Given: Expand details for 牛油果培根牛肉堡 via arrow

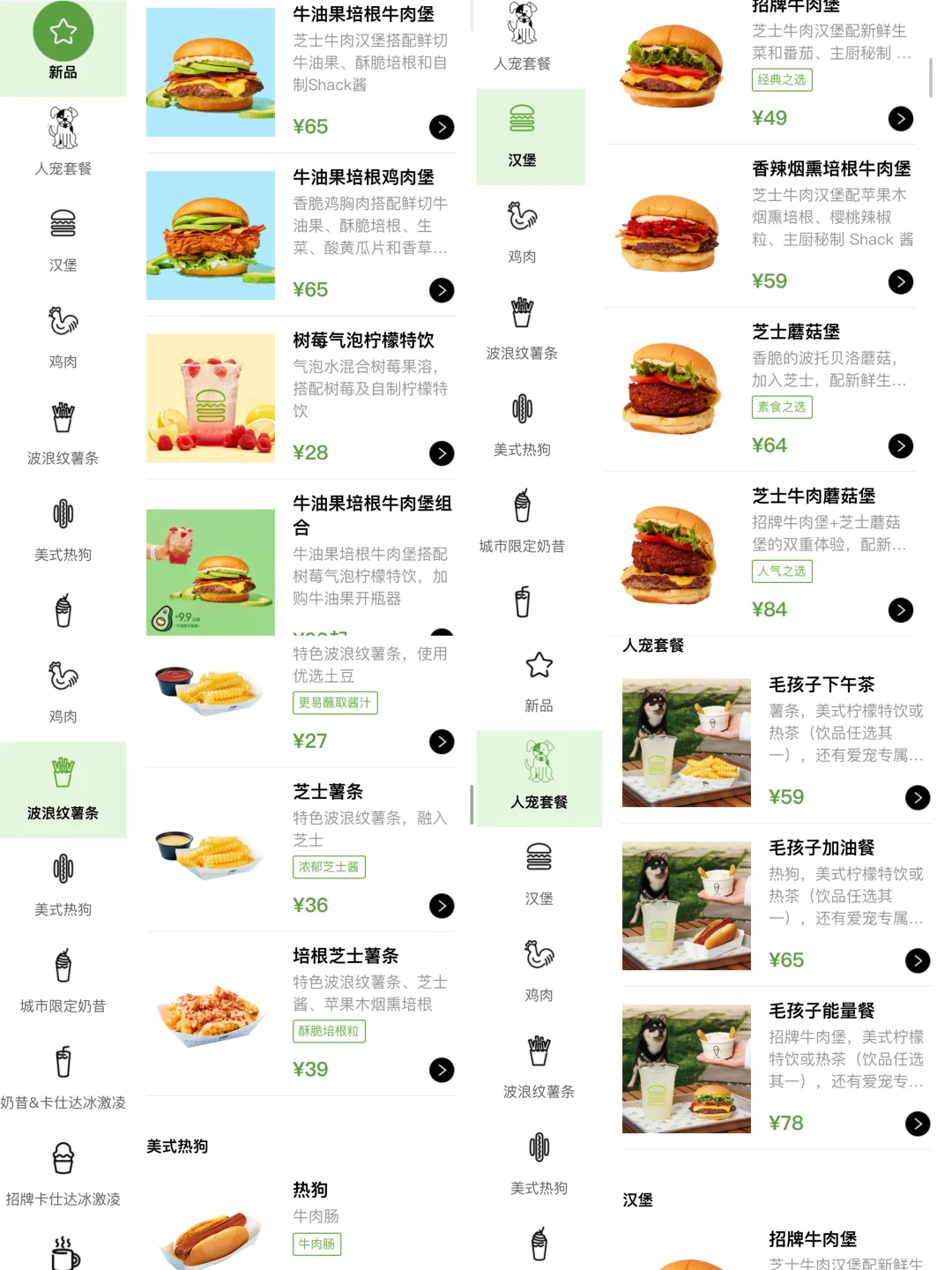Looking at the screenshot, I should pyautogui.click(x=442, y=126).
